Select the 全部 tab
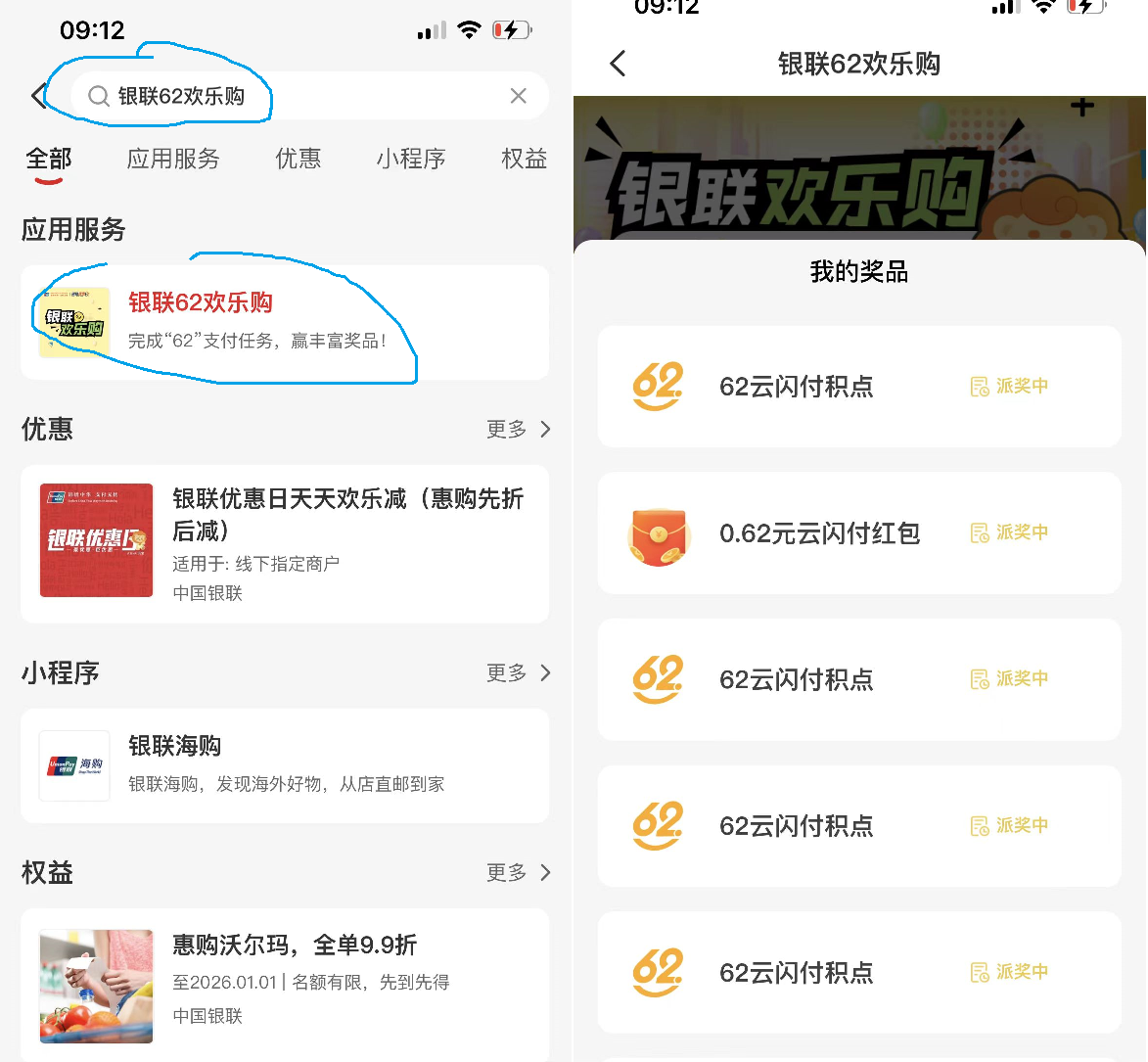This screenshot has width=1148, height=1062. (x=49, y=159)
